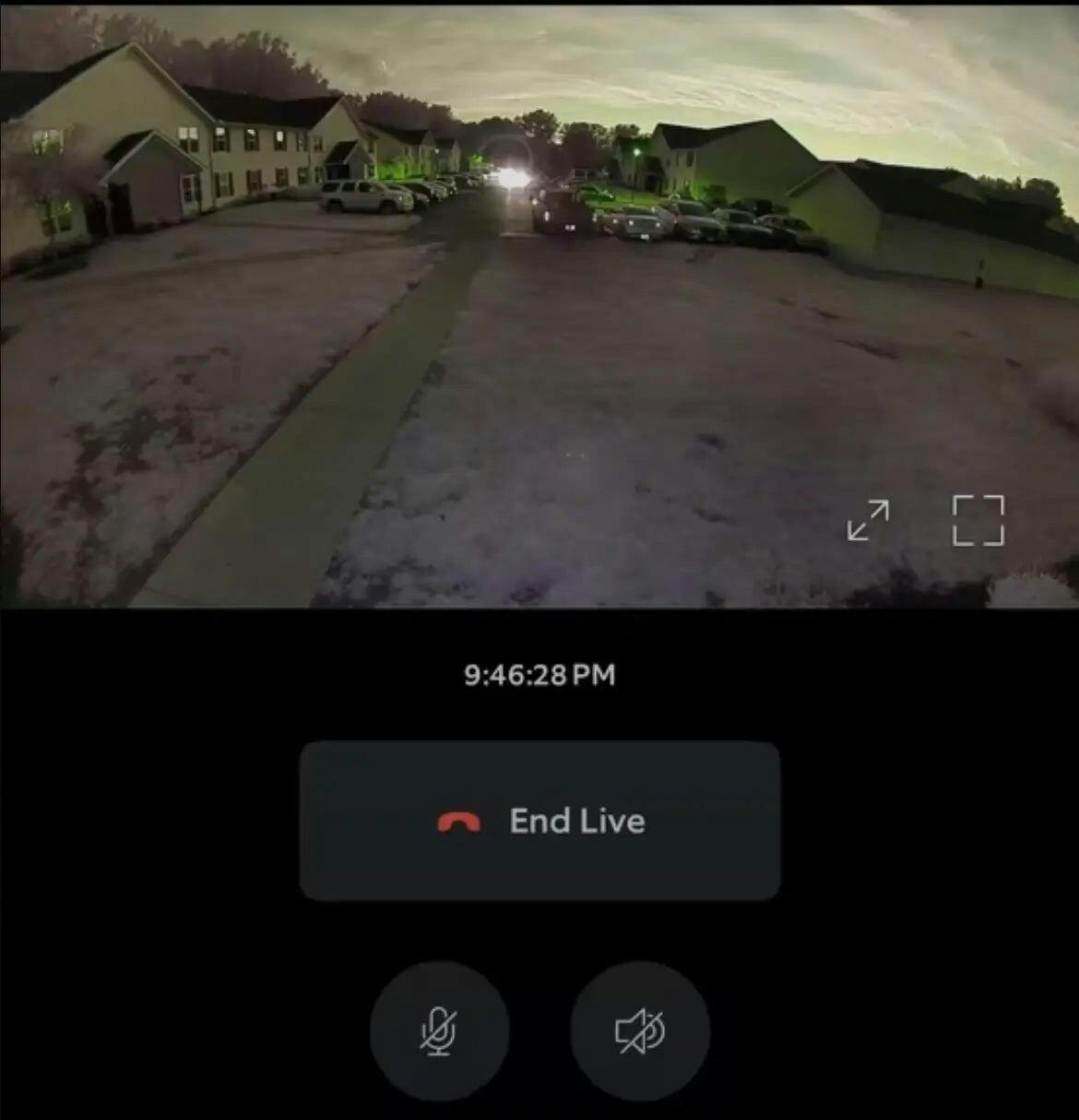Enter fullscreen with the corner brackets icon
This screenshot has width=1079, height=1120.
pyautogui.click(x=978, y=521)
